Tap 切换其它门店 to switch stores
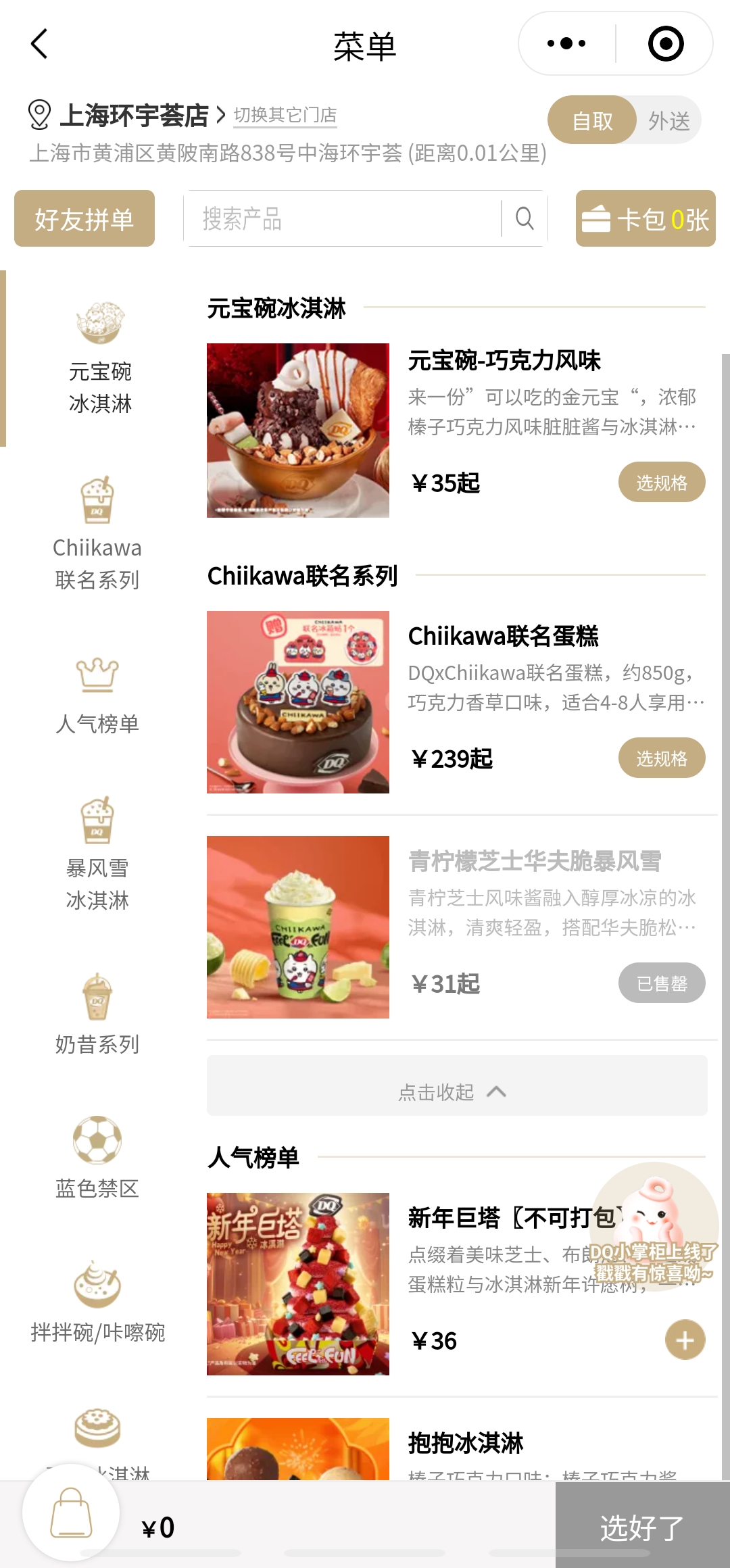 pos(285,115)
